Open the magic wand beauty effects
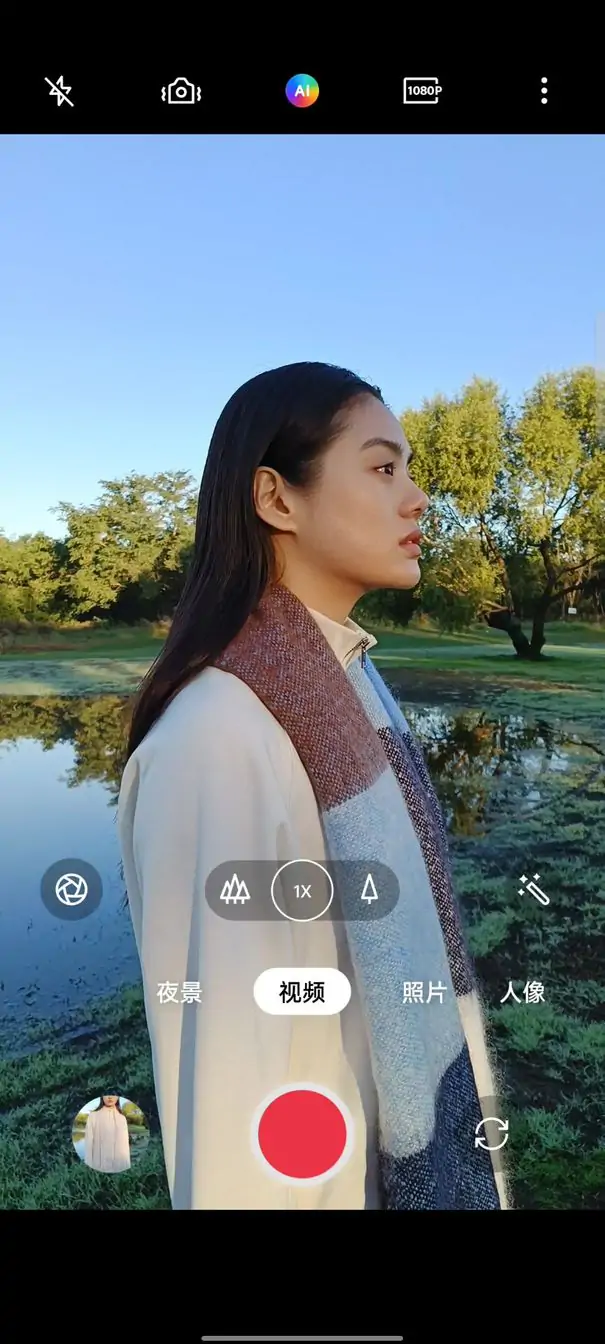Viewport: 605px width, 1344px height. pyautogui.click(x=533, y=889)
